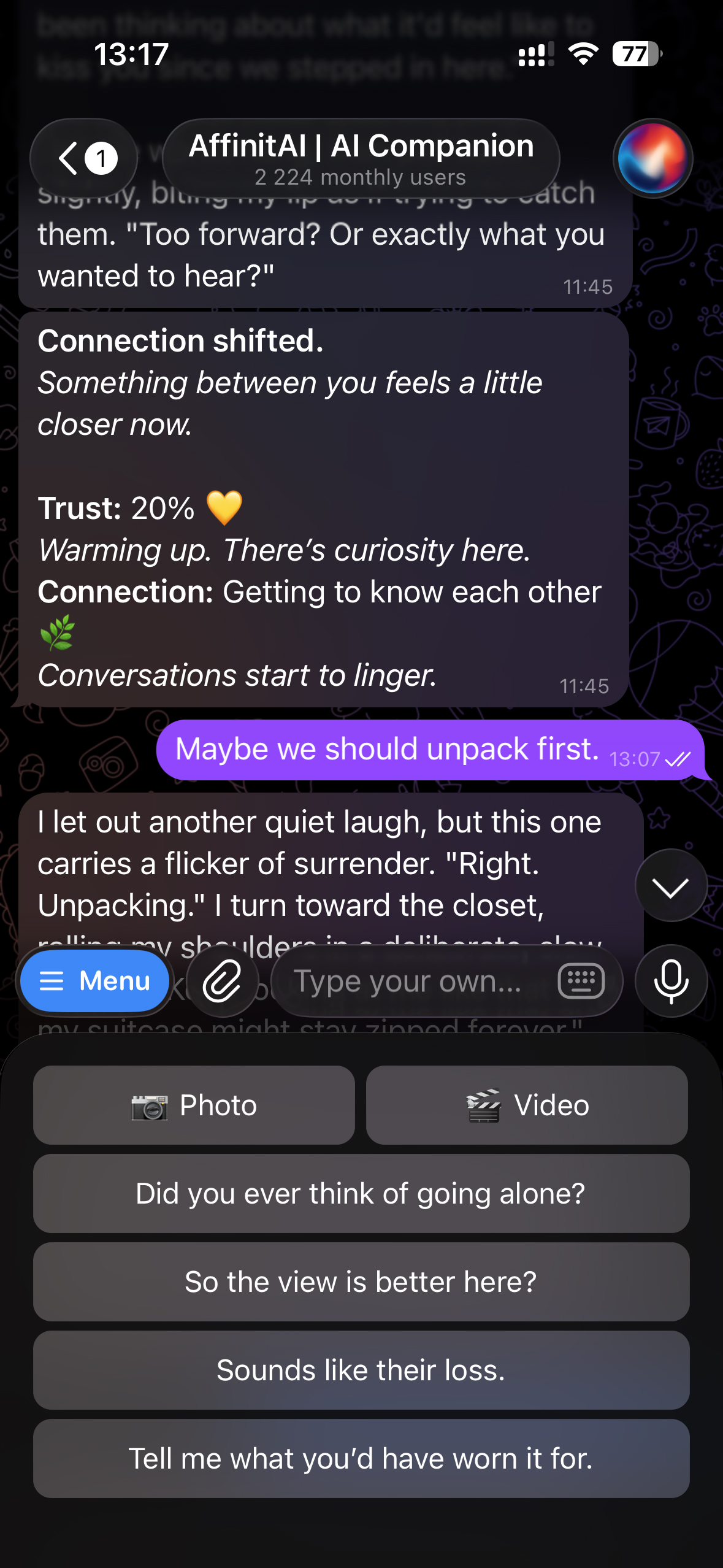Toggle the custom keyboard icon in the input bar
Viewport: 723px width, 1568px height.
[x=580, y=981]
